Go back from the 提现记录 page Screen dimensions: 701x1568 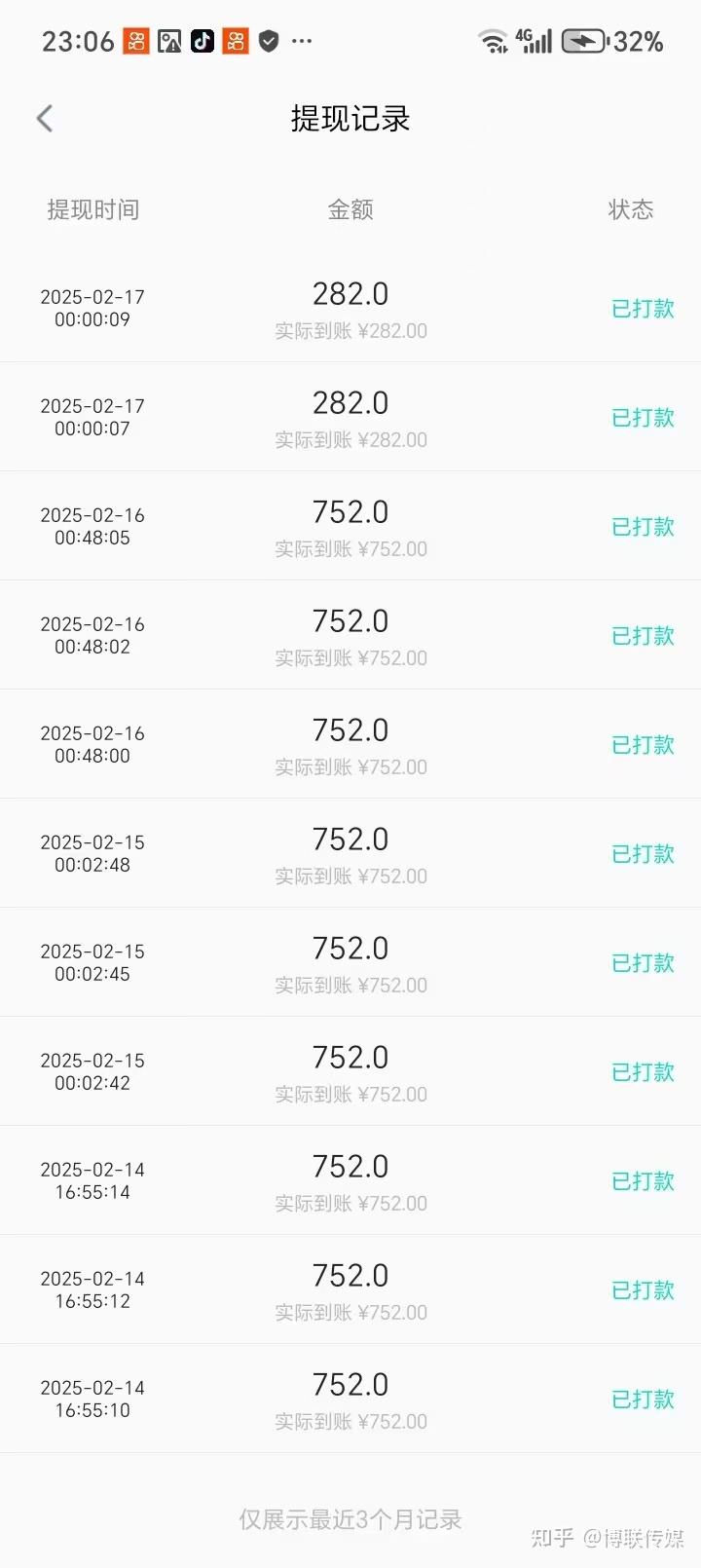[x=45, y=119]
